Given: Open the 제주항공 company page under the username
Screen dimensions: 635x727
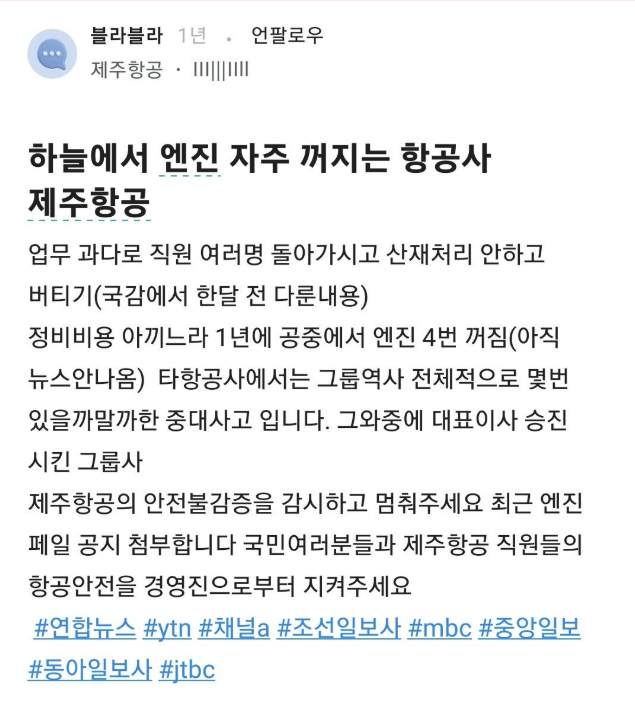Looking at the screenshot, I should point(126,71).
